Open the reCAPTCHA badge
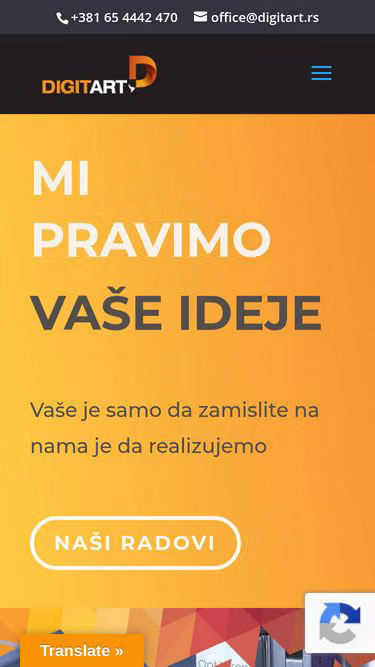 pyautogui.click(x=340, y=623)
